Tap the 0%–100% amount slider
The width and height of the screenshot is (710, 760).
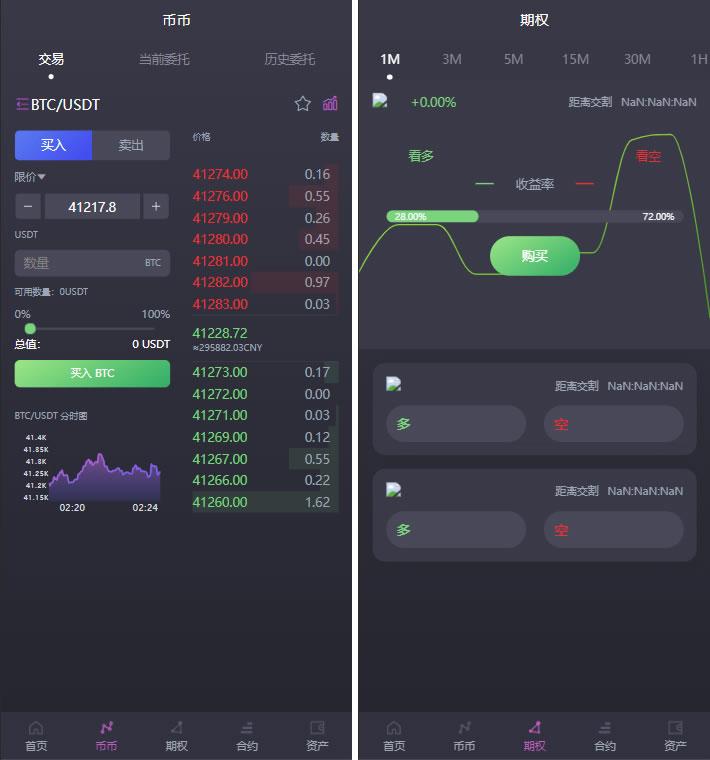tap(92, 328)
